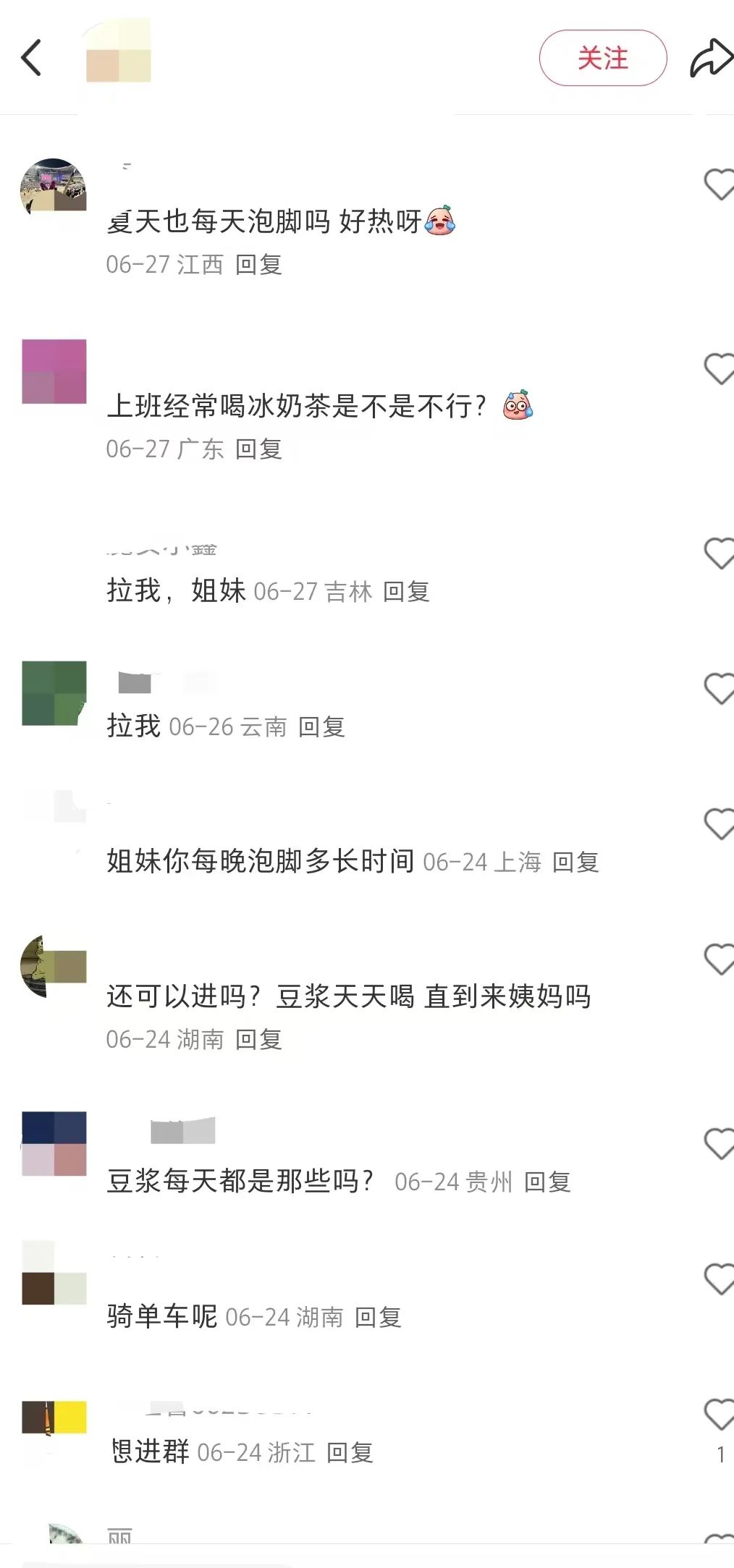
Task: Like the comment about 冰奶茶
Action: (x=718, y=369)
